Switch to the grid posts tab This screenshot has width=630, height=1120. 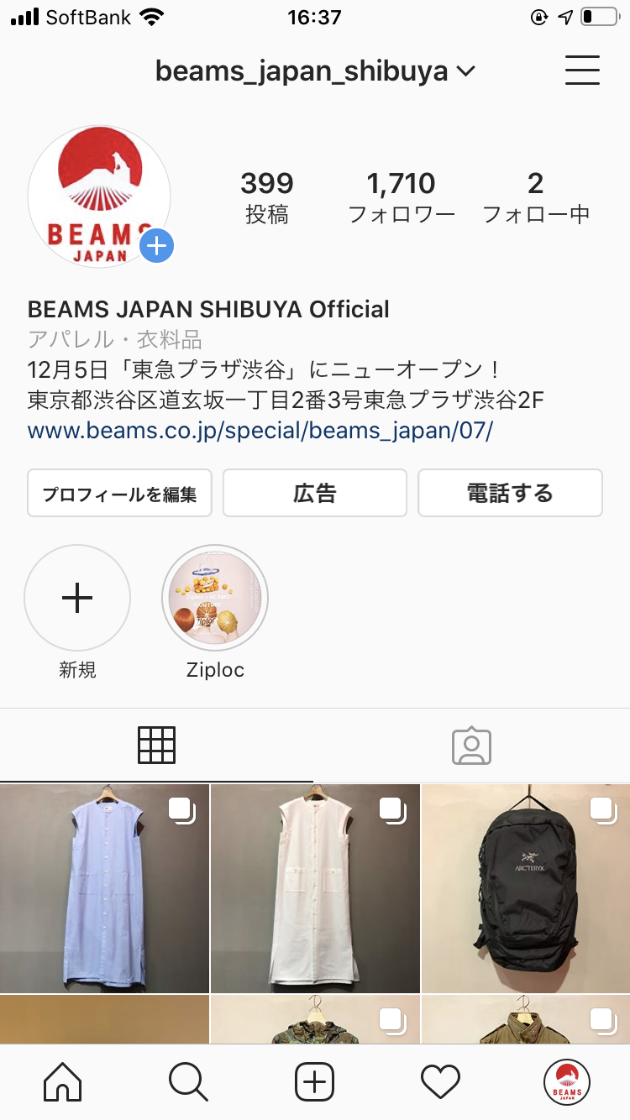click(x=156, y=745)
